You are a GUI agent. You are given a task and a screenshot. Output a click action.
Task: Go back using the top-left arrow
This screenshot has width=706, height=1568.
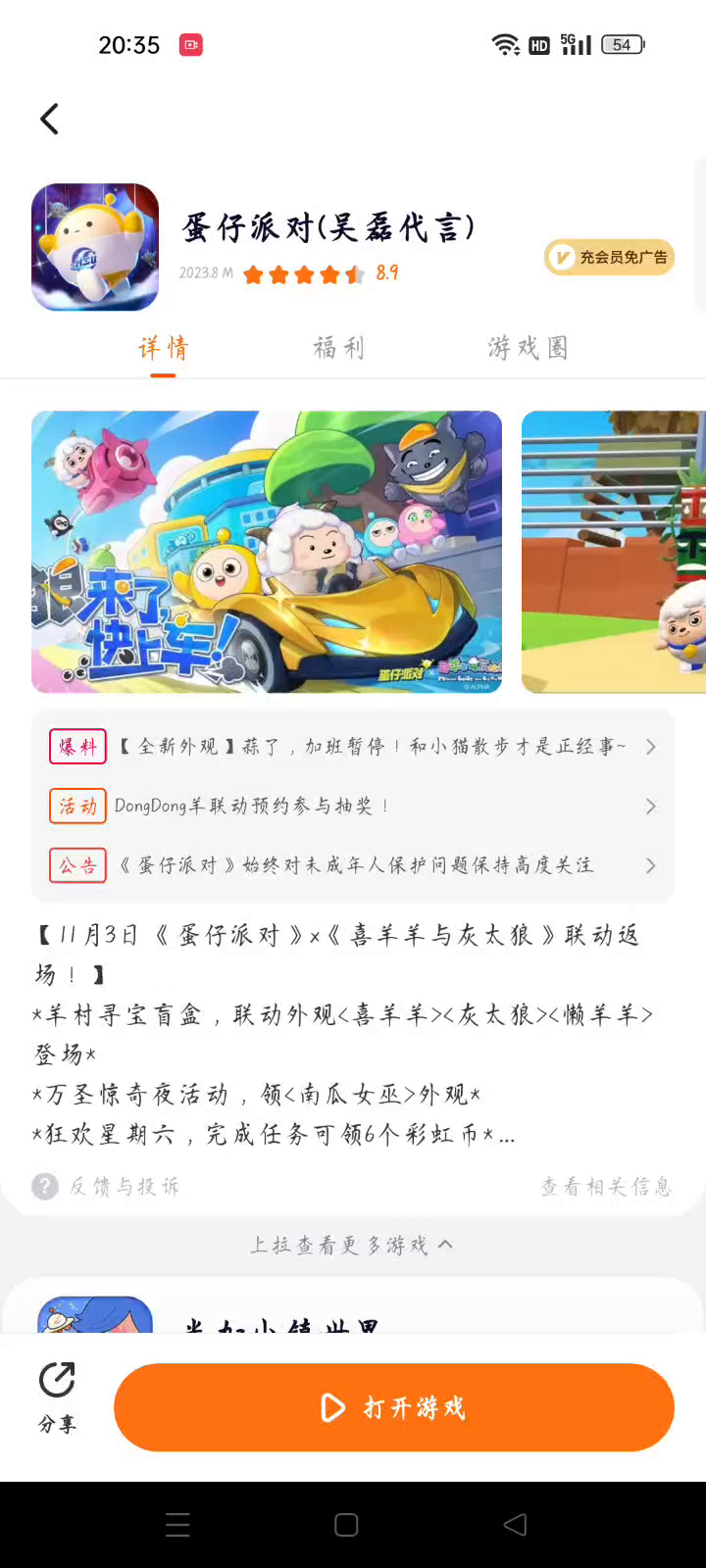click(x=49, y=120)
